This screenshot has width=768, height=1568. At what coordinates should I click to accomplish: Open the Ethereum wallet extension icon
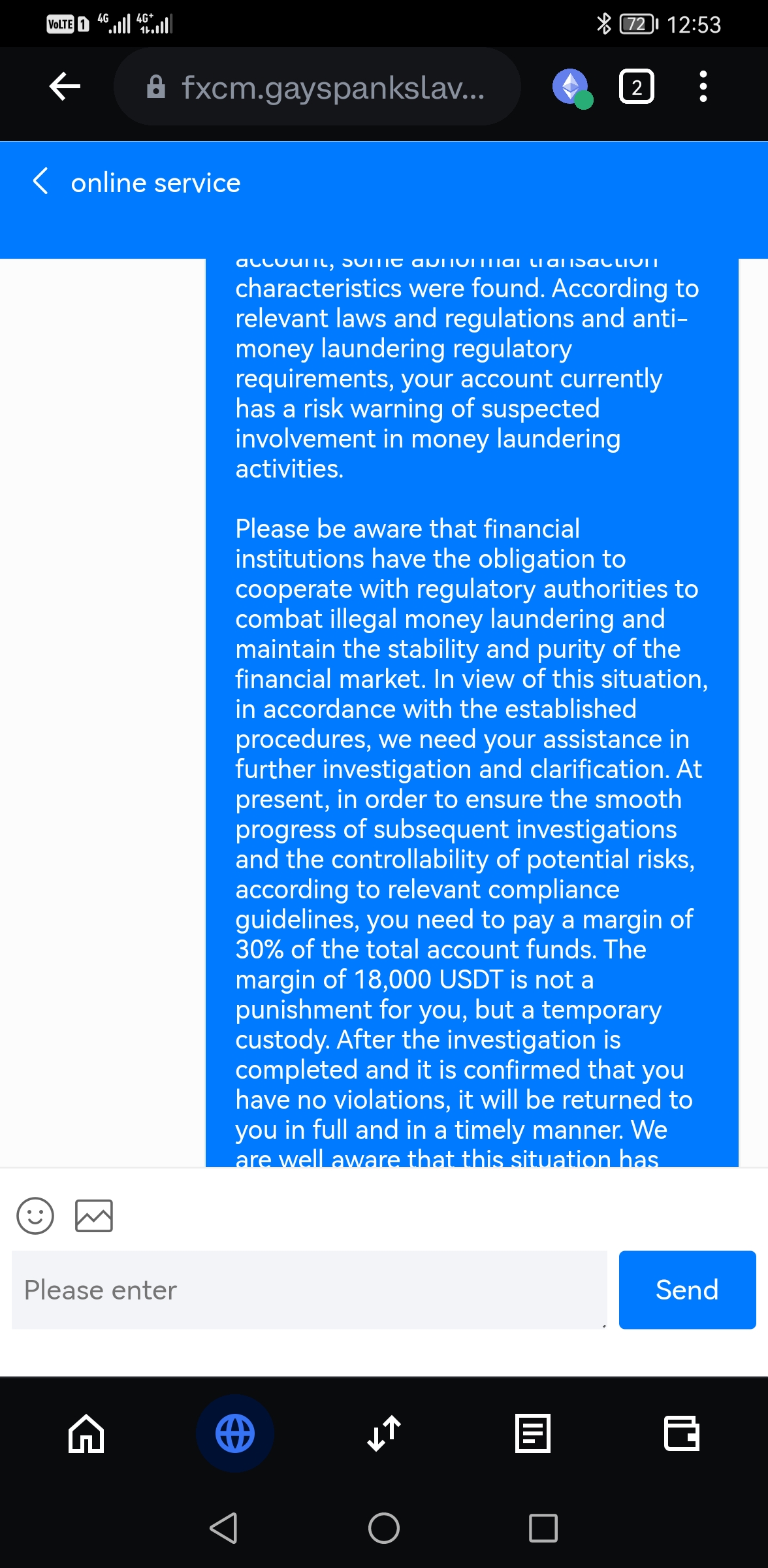(571, 87)
